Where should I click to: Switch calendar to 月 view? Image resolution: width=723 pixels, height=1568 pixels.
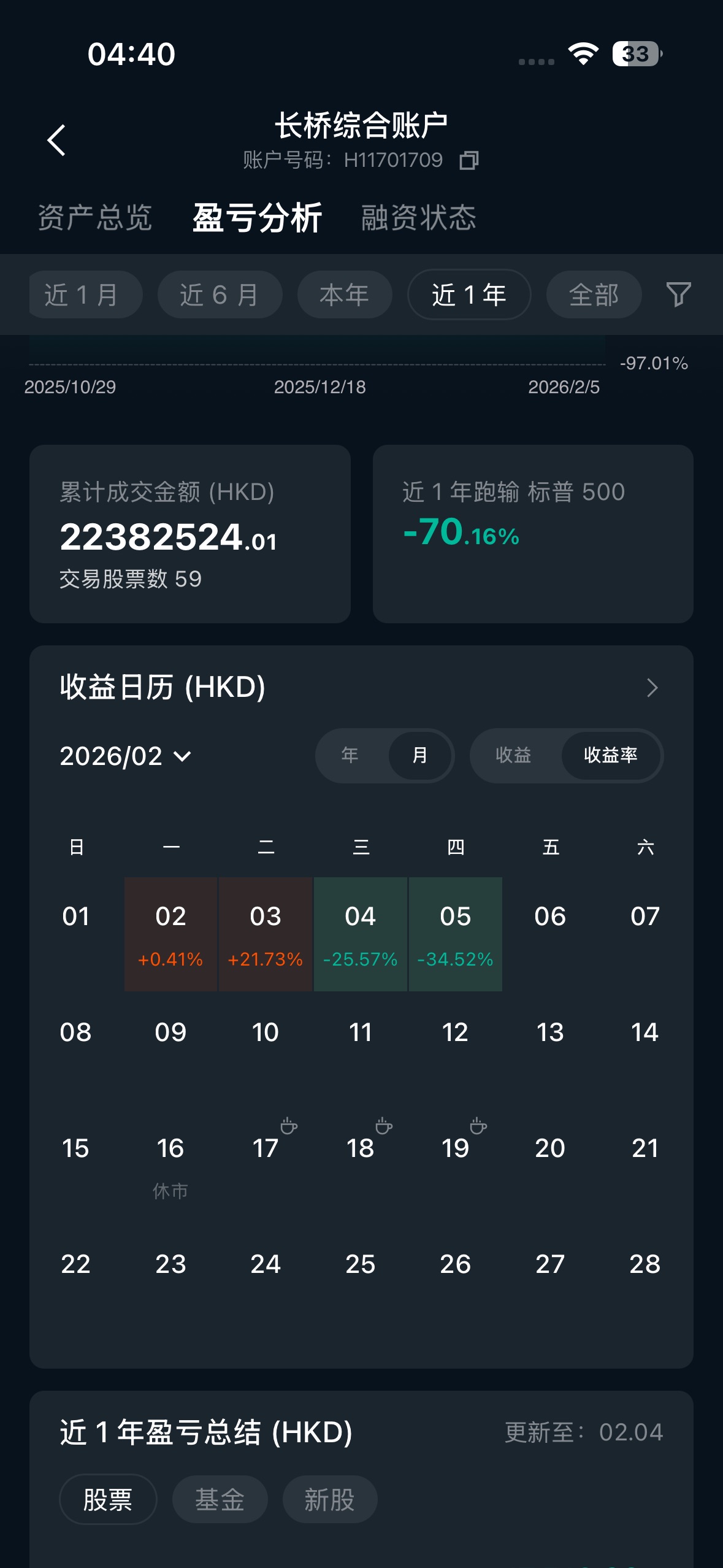click(420, 755)
